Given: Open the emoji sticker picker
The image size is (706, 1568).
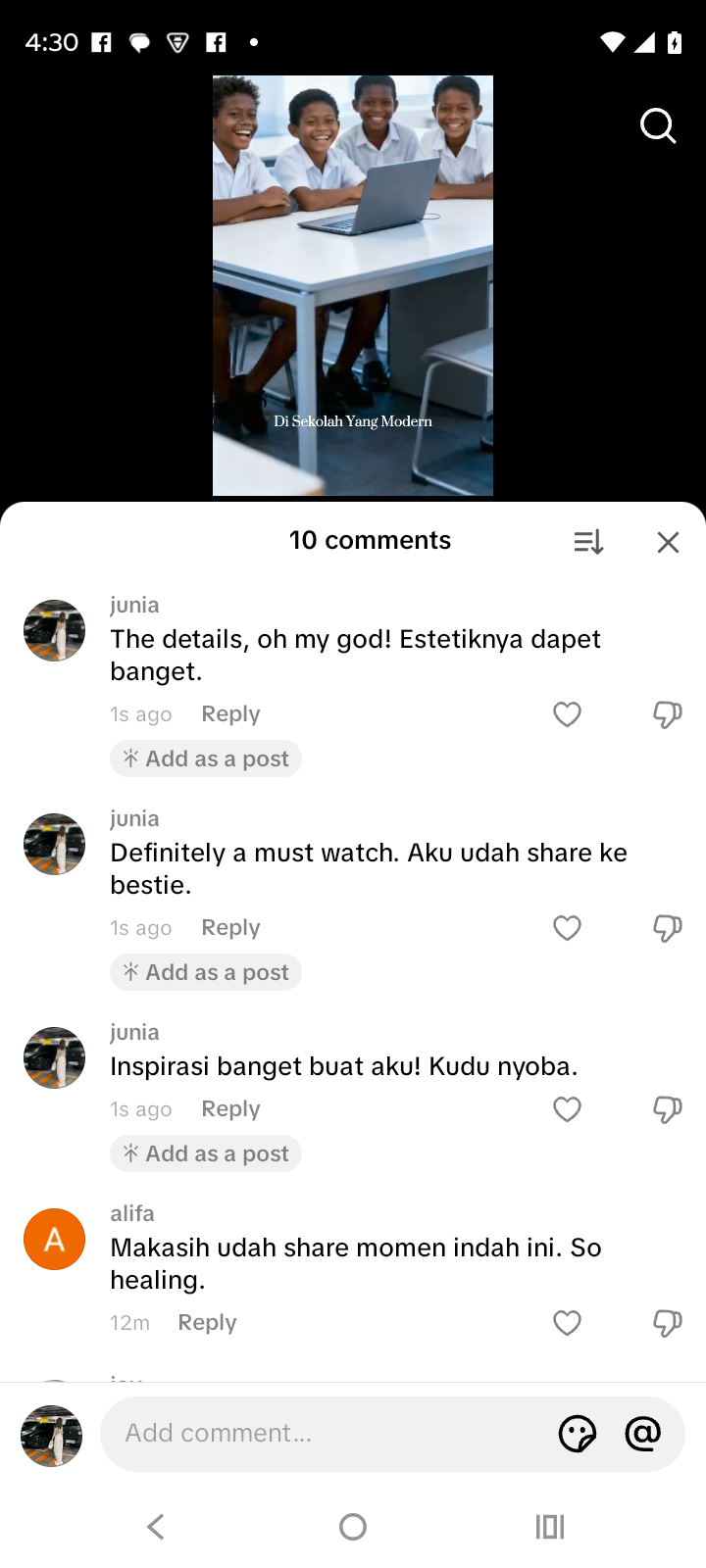Looking at the screenshot, I should 577,1434.
